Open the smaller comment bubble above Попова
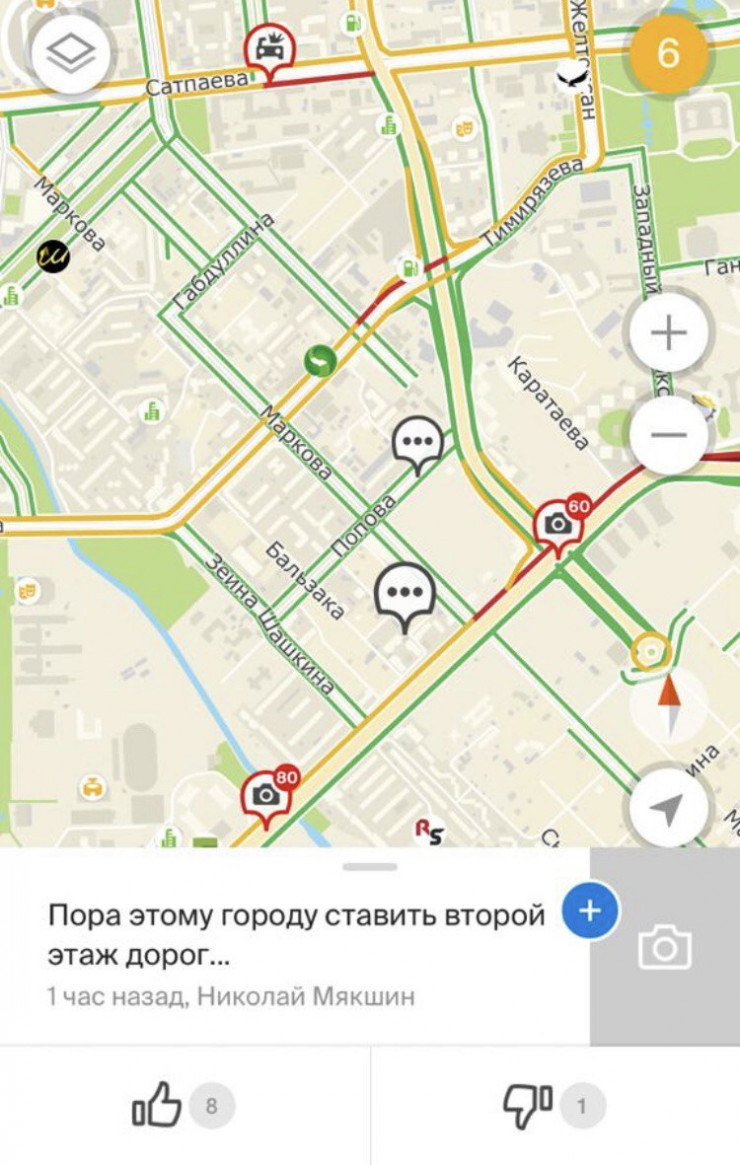740x1165 pixels. [417, 442]
